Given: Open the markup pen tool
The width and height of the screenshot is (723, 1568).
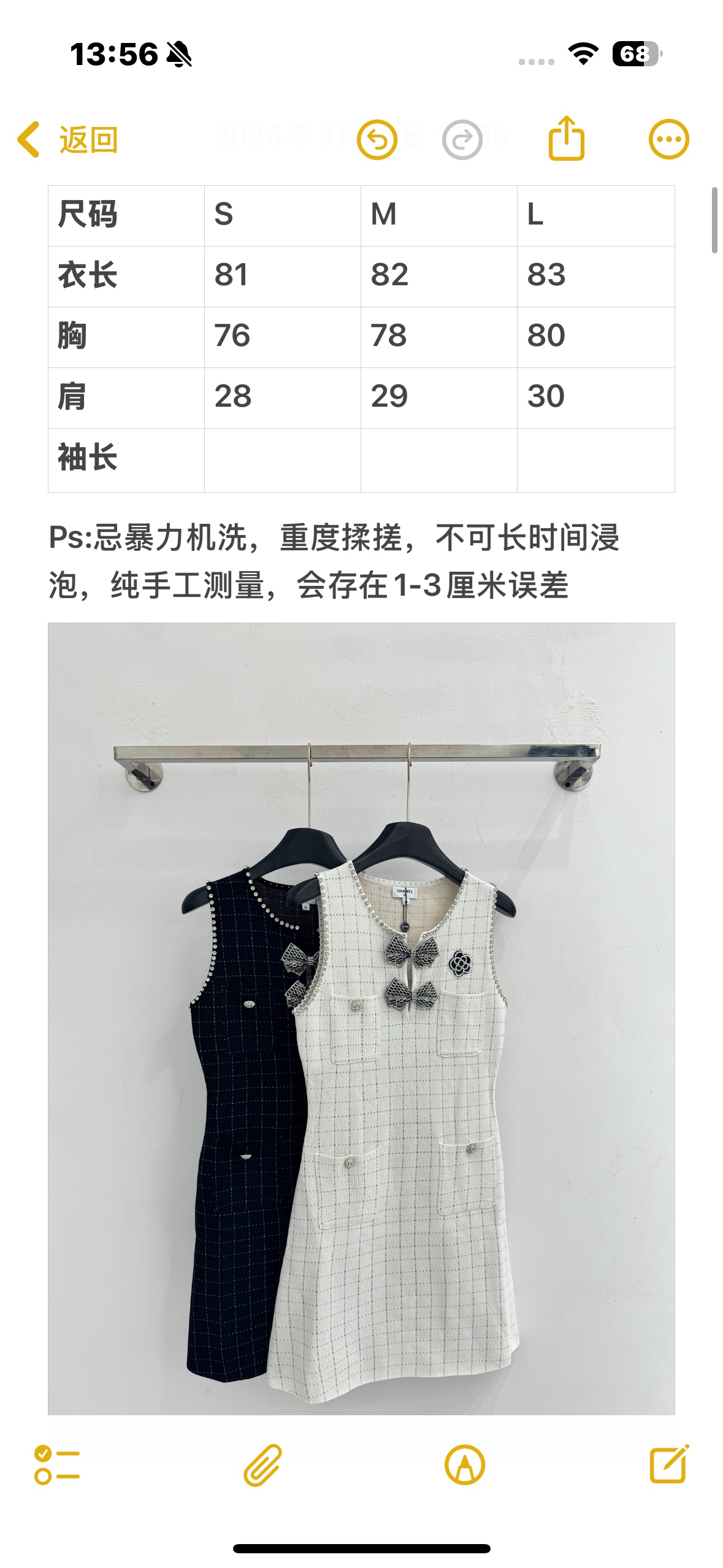Looking at the screenshot, I should coord(464,1465).
